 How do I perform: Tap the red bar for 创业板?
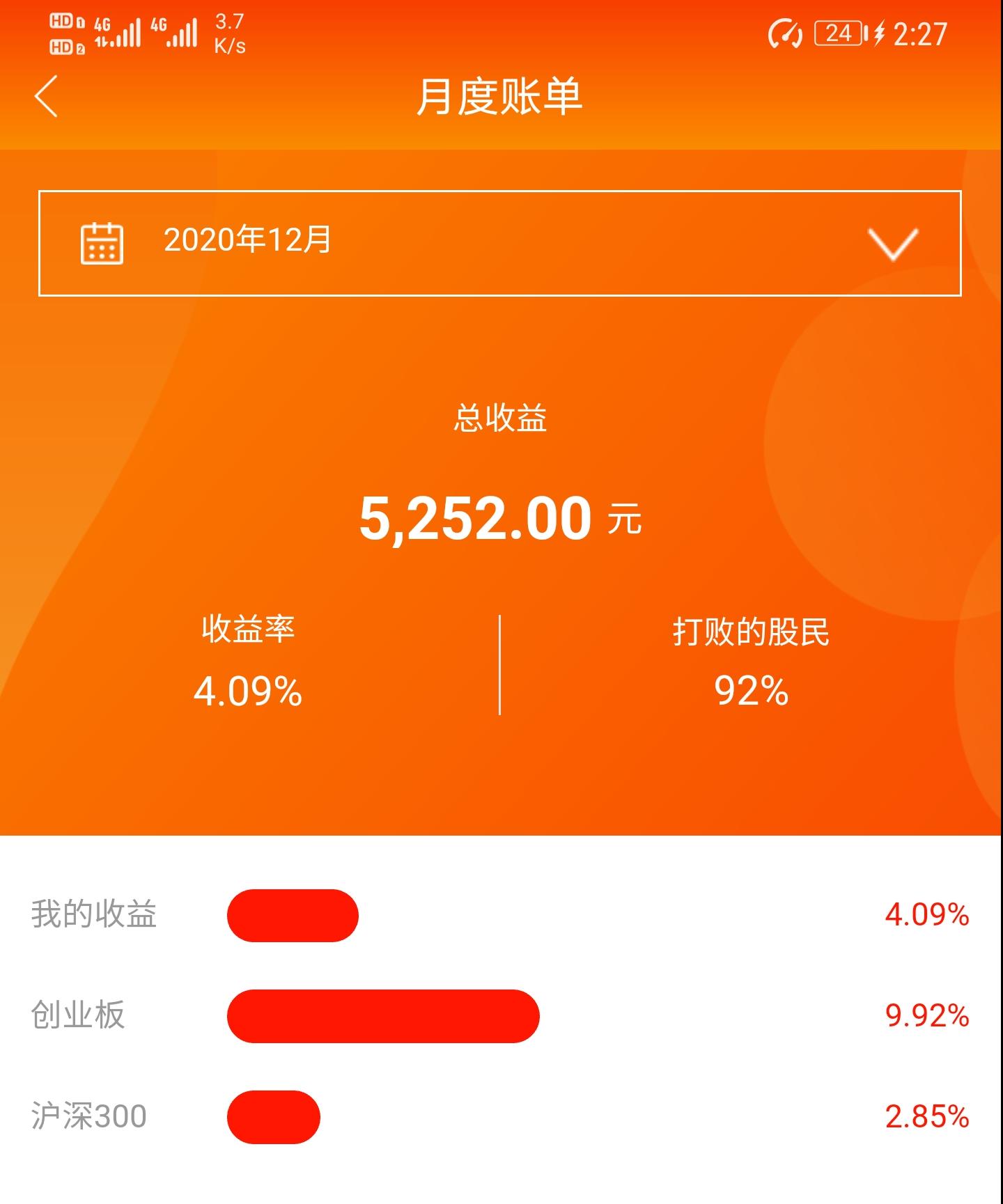click(383, 1018)
